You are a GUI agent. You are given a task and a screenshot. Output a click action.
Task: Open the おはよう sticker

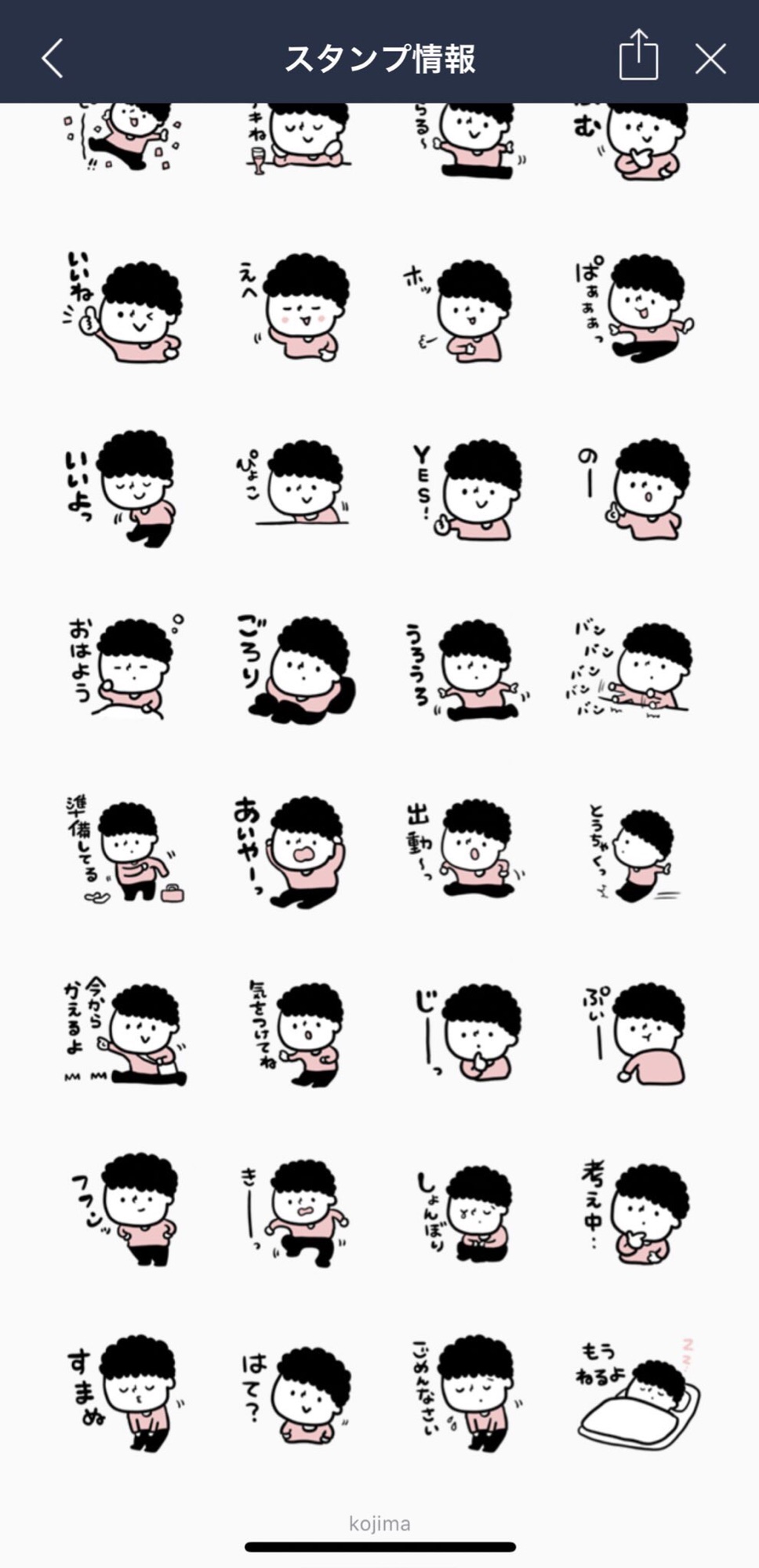click(x=123, y=667)
